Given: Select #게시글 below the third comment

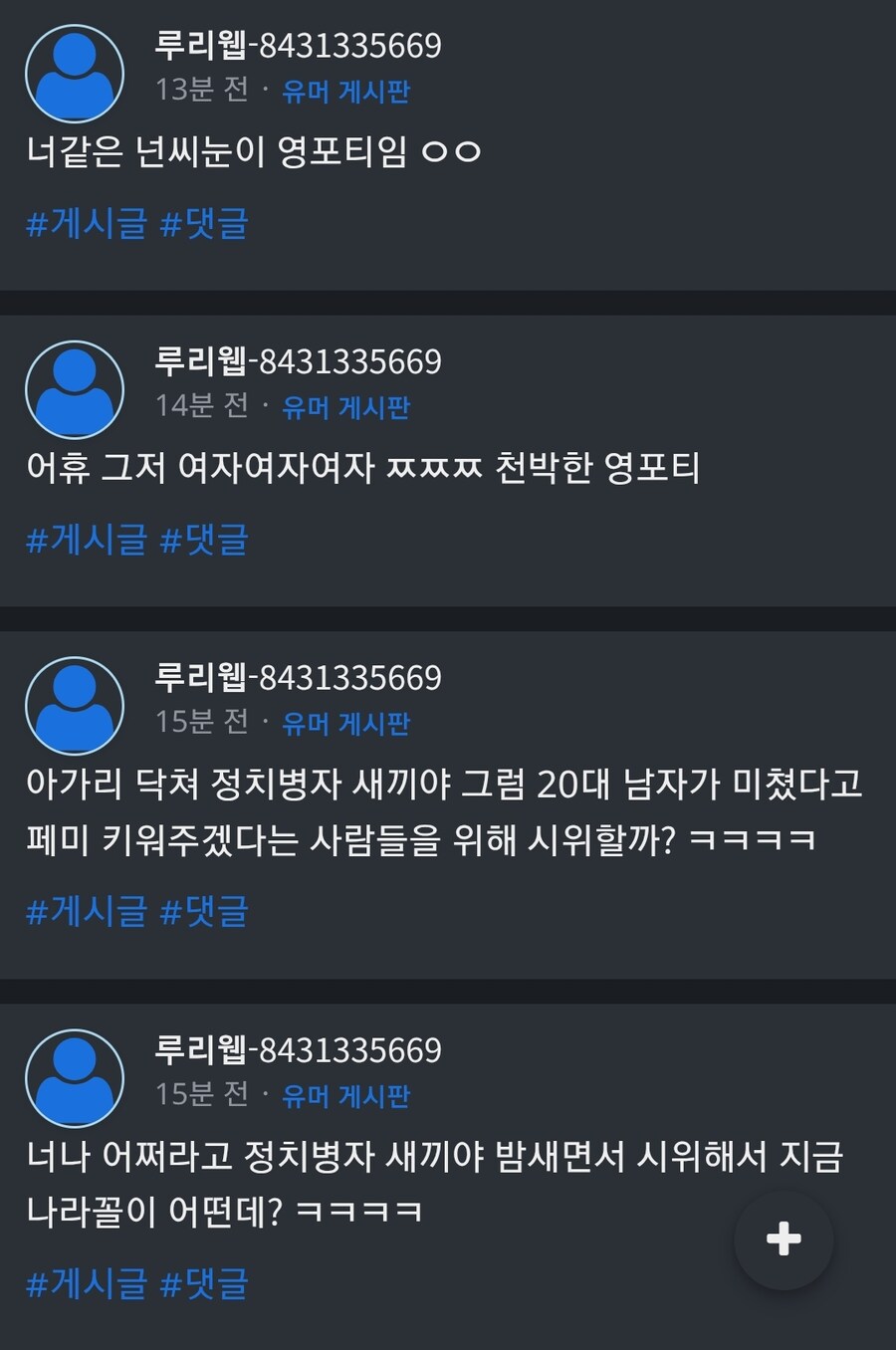Looking at the screenshot, I should pyautogui.click(x=85, y=912).
